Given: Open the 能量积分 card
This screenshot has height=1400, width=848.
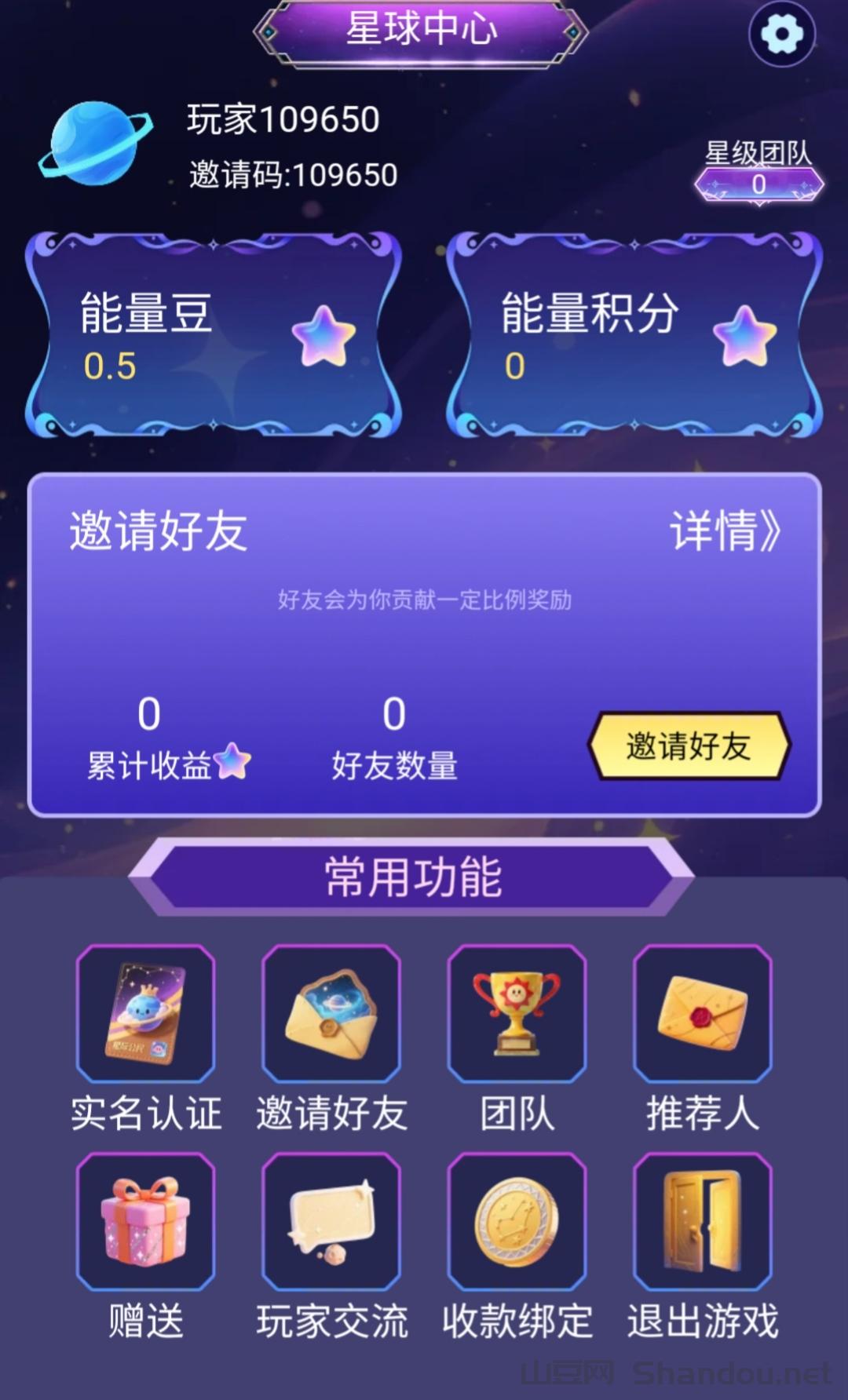Looking at the screenshot, I should [634, 336].
